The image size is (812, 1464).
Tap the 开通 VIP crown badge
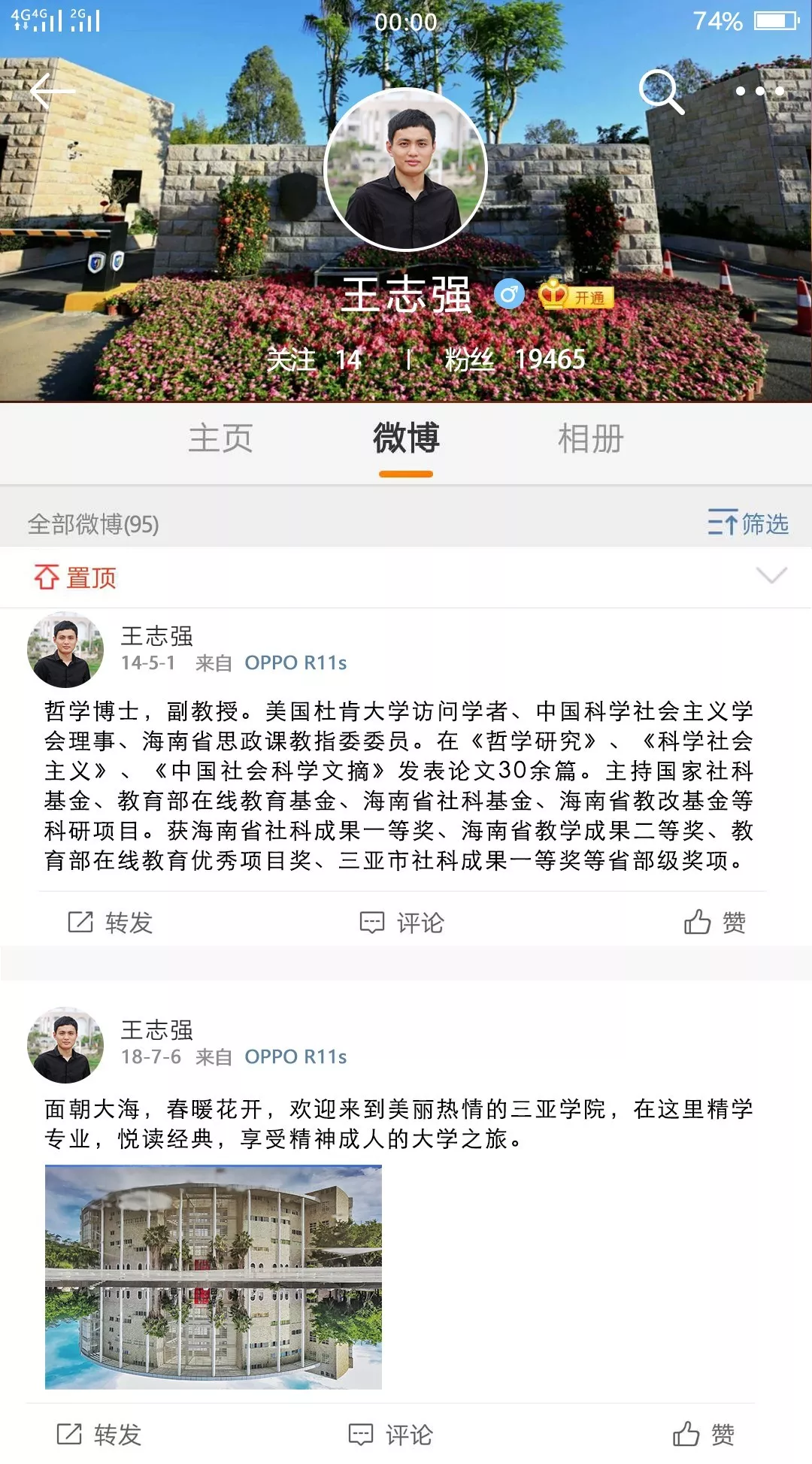[577, 296]
